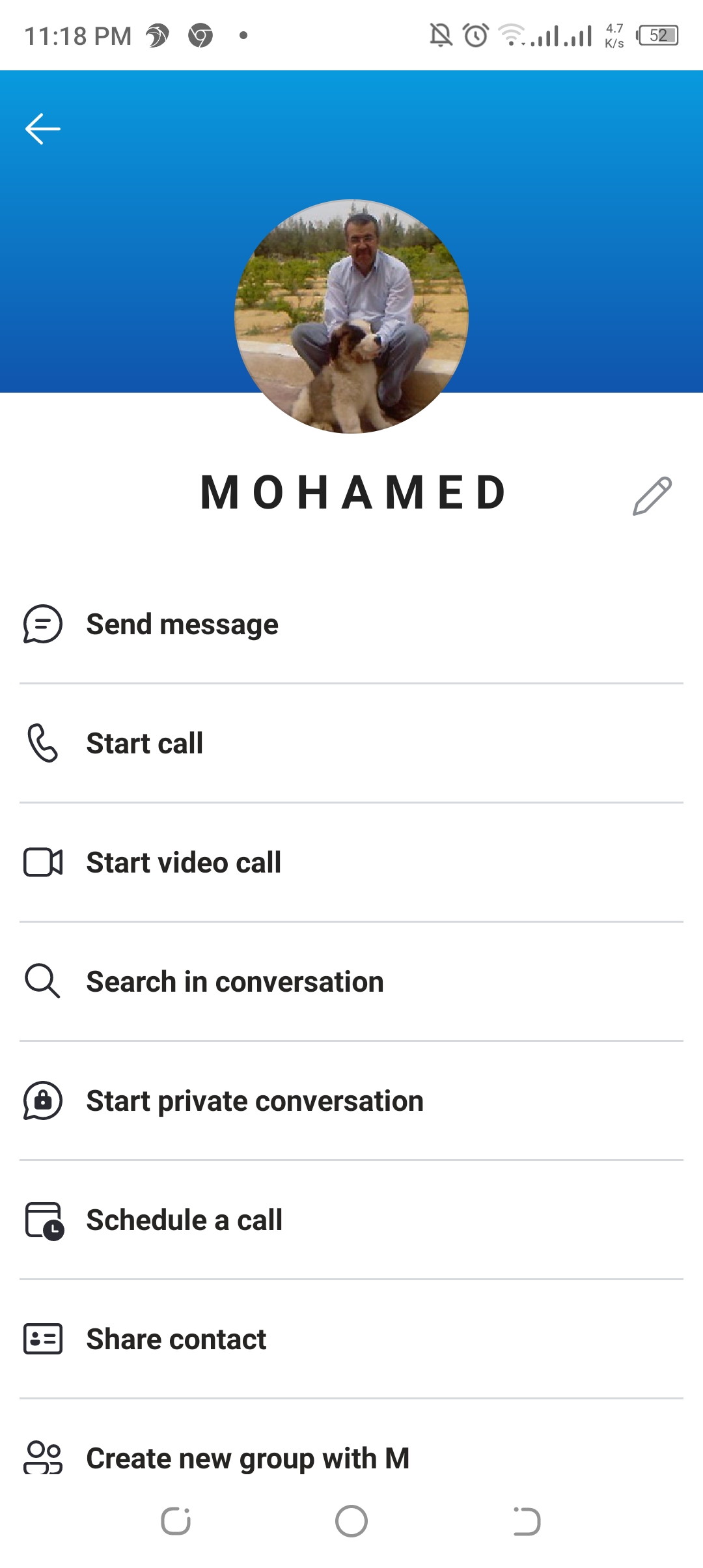The image size is (703, 1568).
Task: Start video call with this contact
Action: tap(351, 863)
